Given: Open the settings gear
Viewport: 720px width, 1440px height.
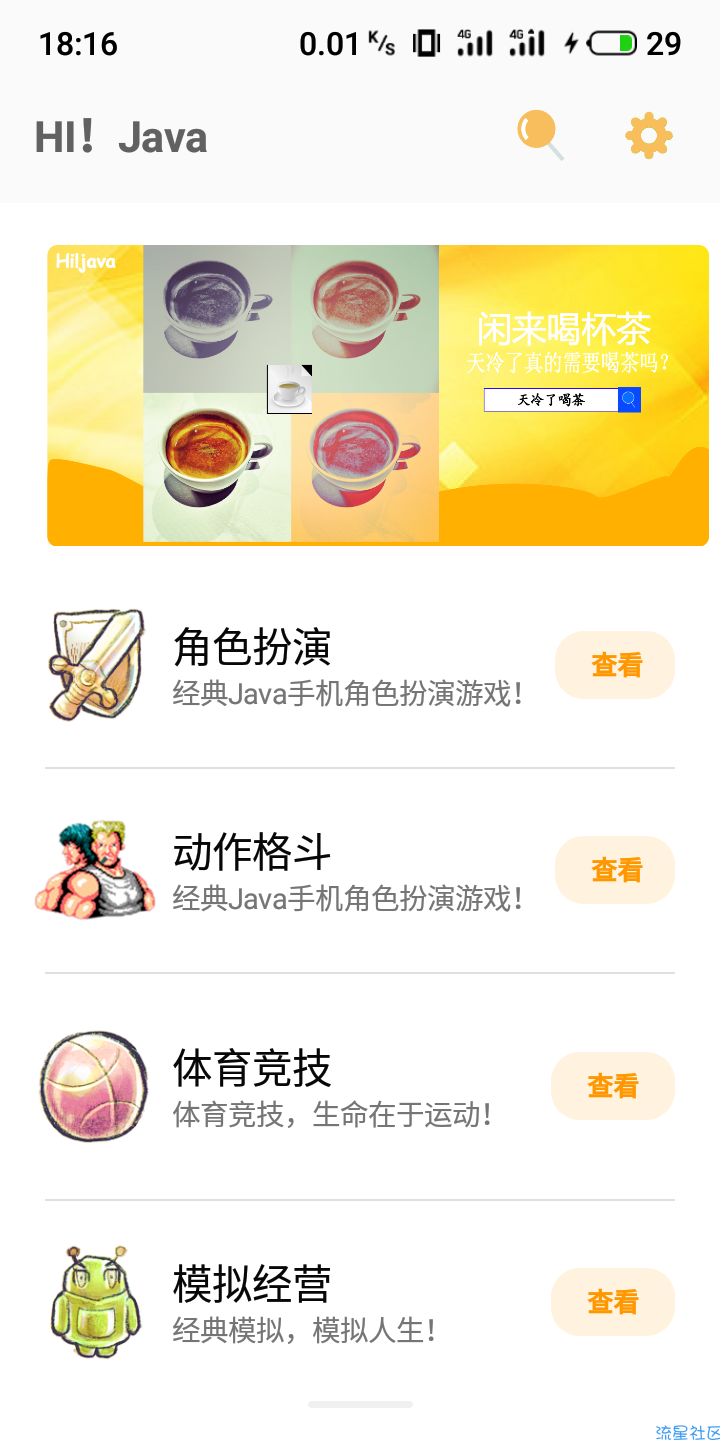Looking at the screenshot, I should pyautogui.click(x=649, y=136).
